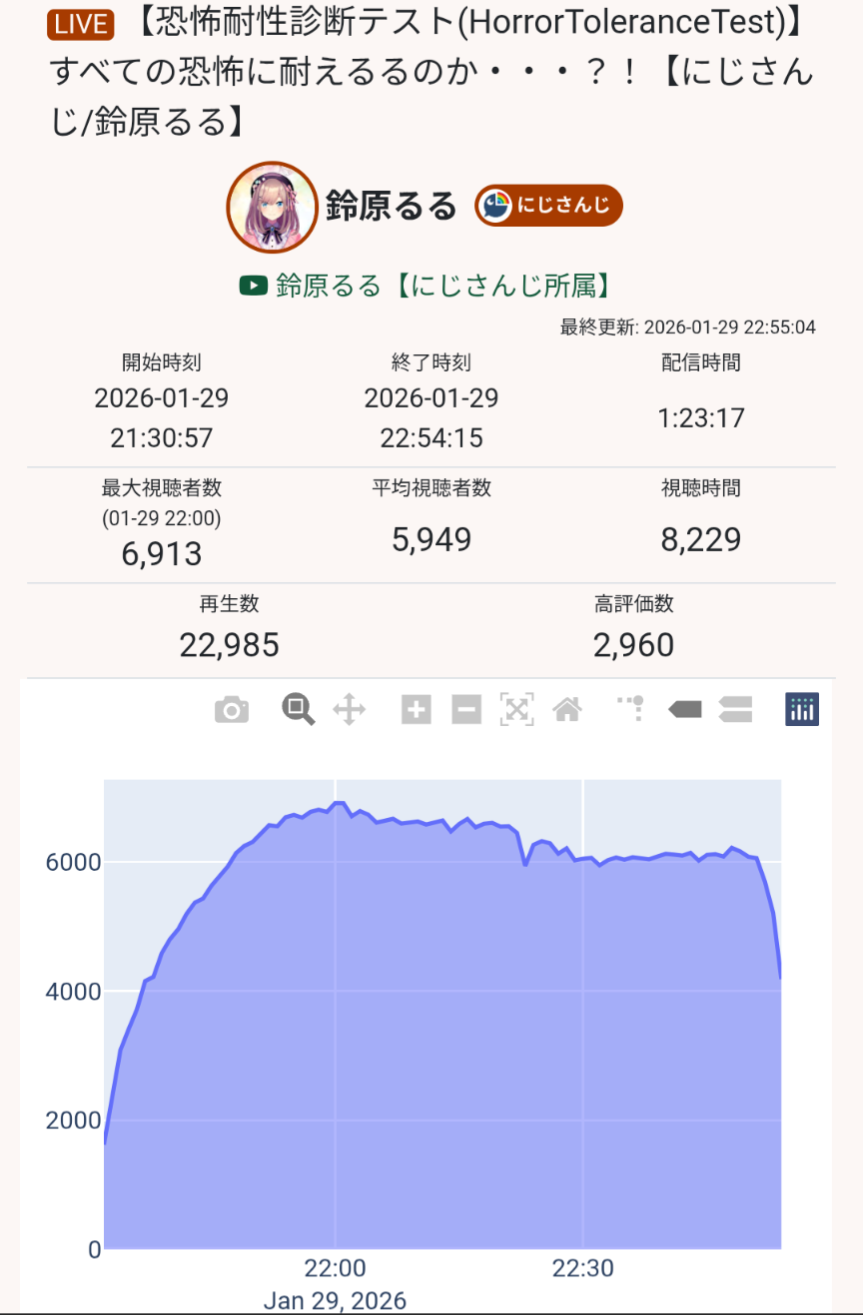
Task: Toggle spike lines on the chart
Action: coord(630,709)
